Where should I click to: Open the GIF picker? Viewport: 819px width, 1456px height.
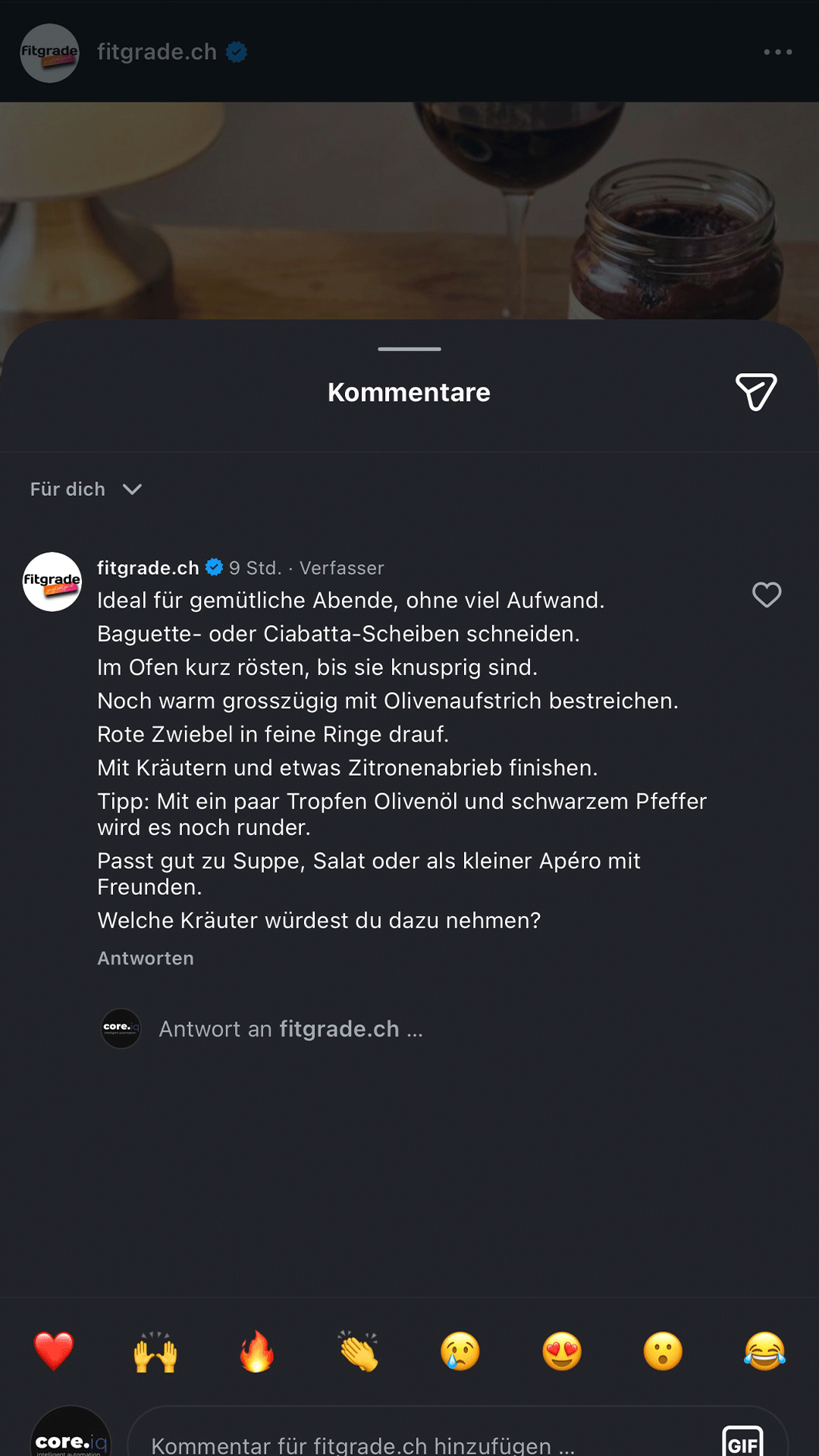point(742,1442)
